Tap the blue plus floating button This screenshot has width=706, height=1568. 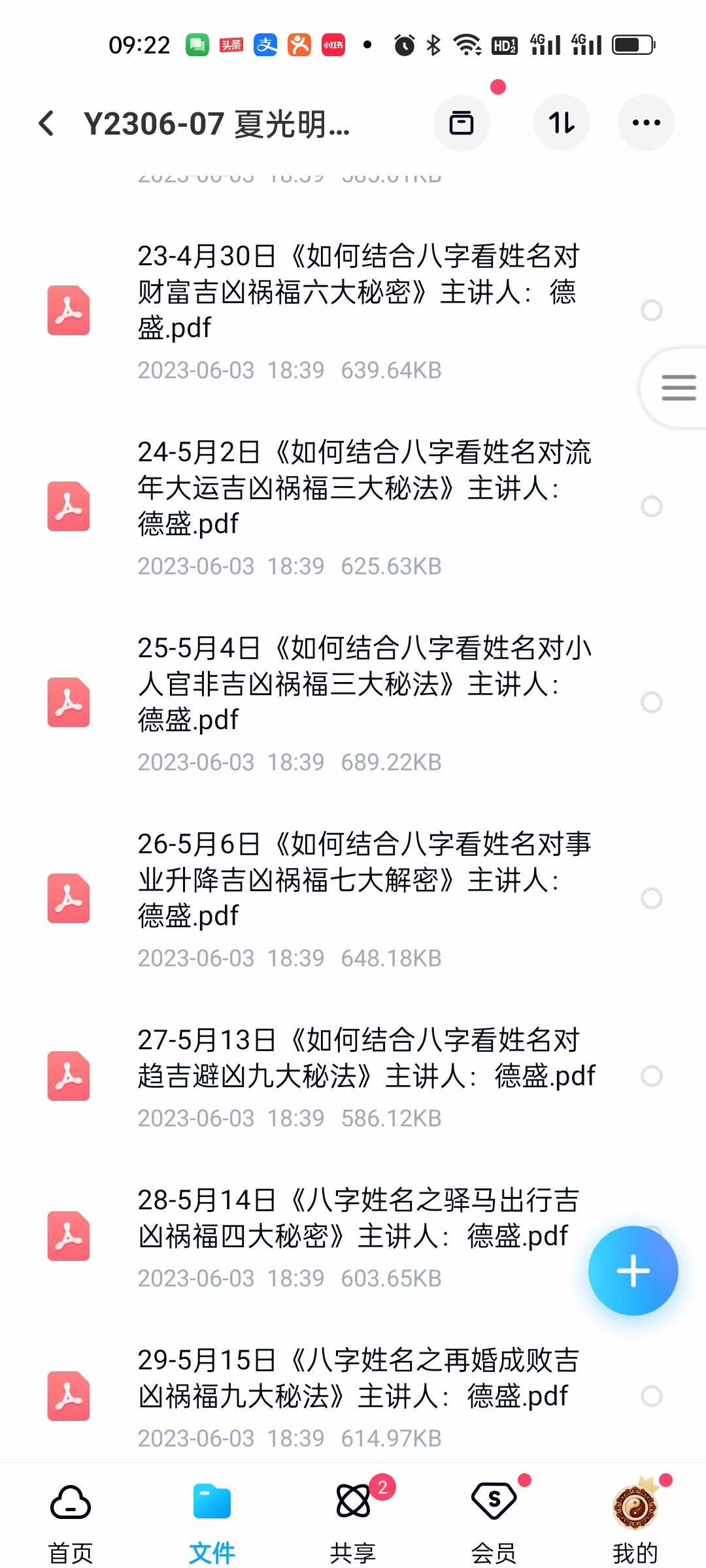[633, 1271]
